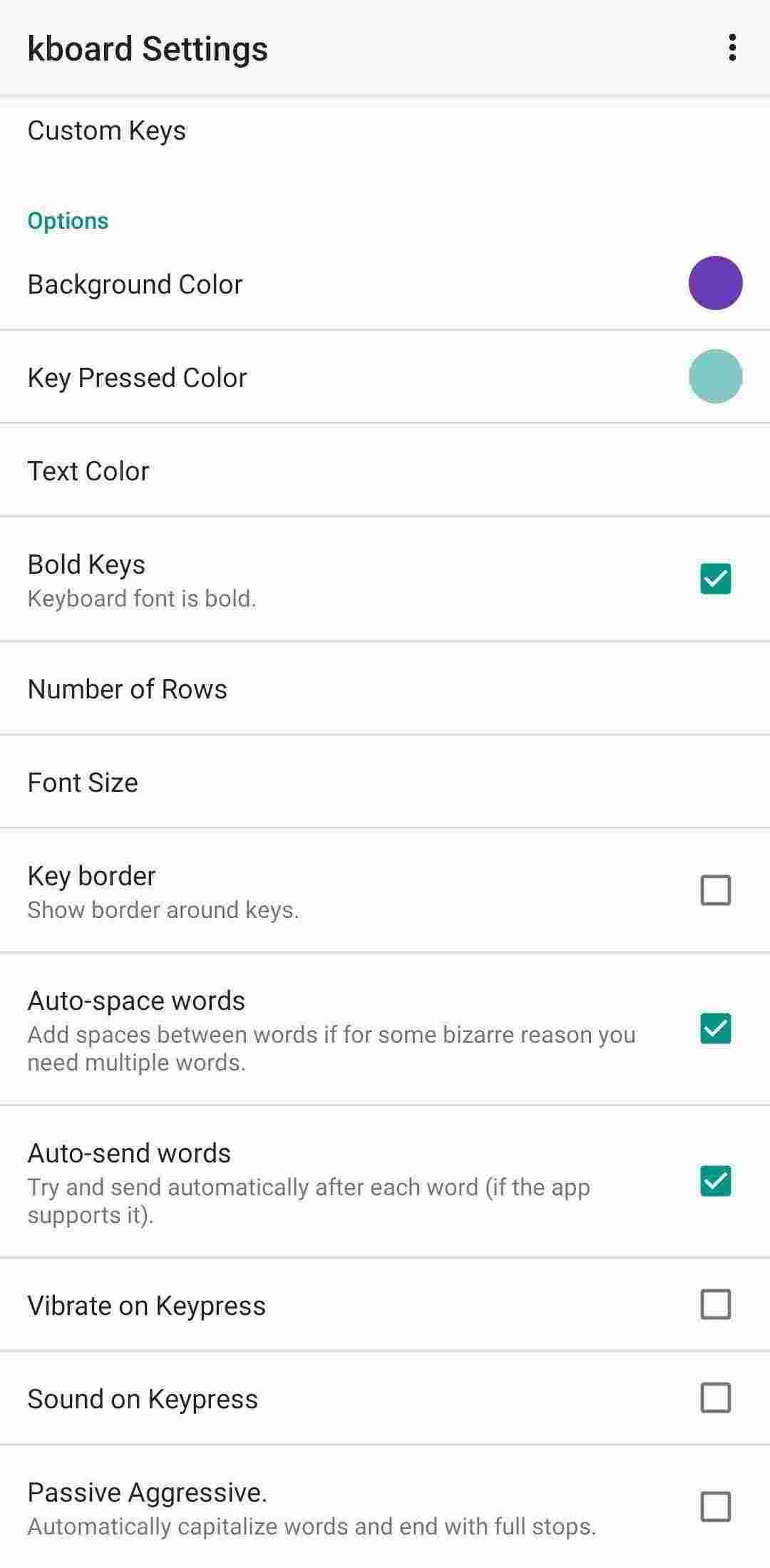Image resolution: width=770 pixels, height=1568 pixels.
Task: Click the purple Background Color circle
Action: (x=715, y=284)
